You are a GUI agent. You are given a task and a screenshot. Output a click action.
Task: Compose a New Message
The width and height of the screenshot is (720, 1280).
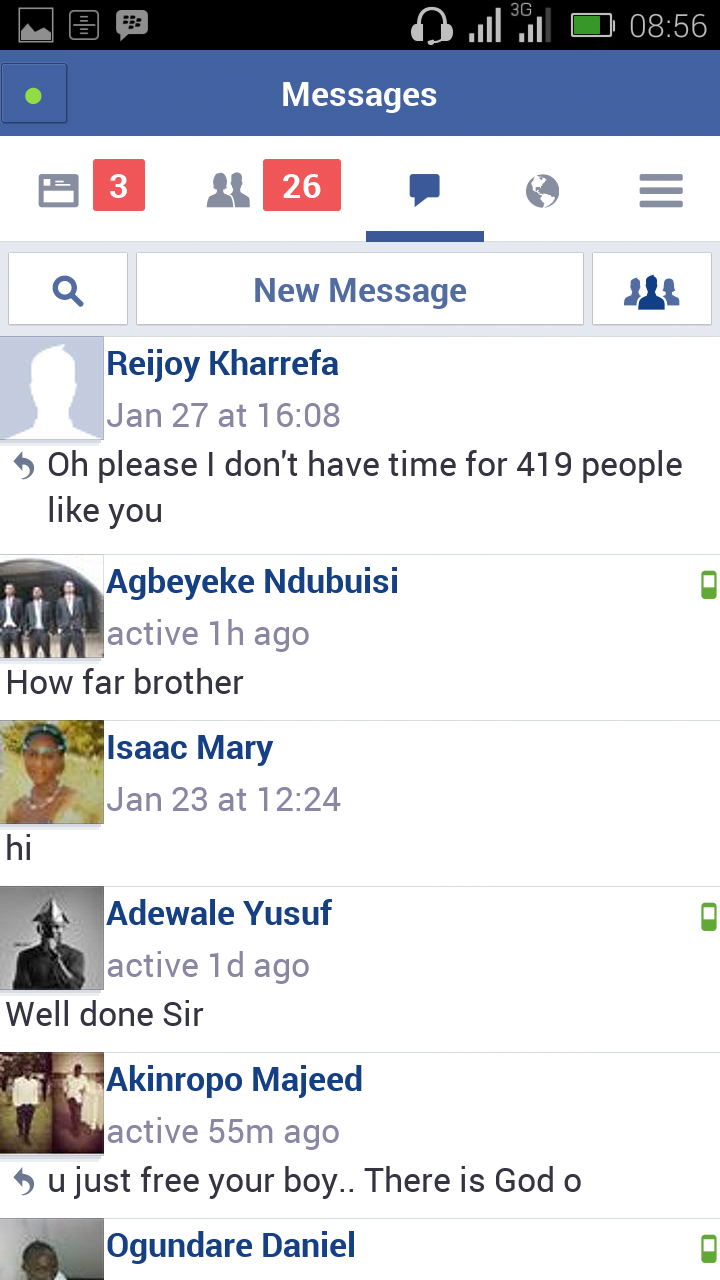pos(360,290)
